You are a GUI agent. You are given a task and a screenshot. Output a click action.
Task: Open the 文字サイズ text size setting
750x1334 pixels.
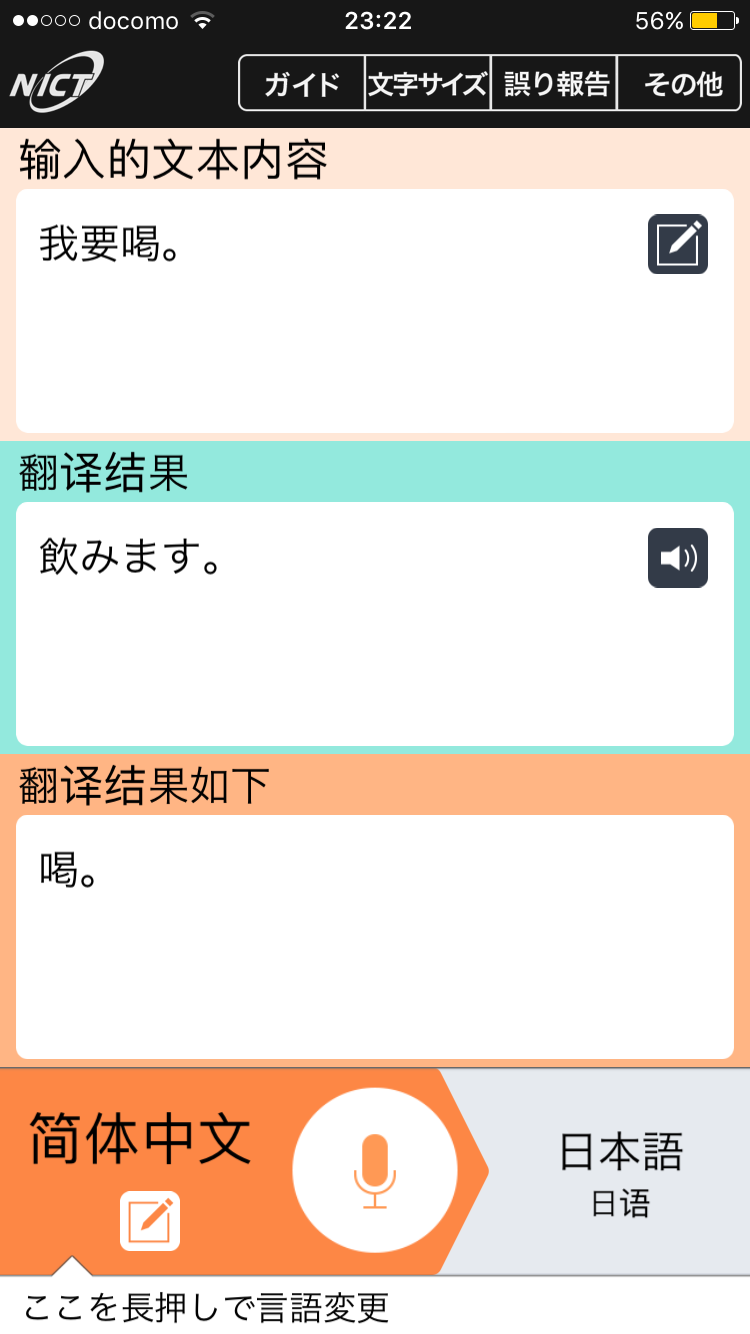coord(428,84)
